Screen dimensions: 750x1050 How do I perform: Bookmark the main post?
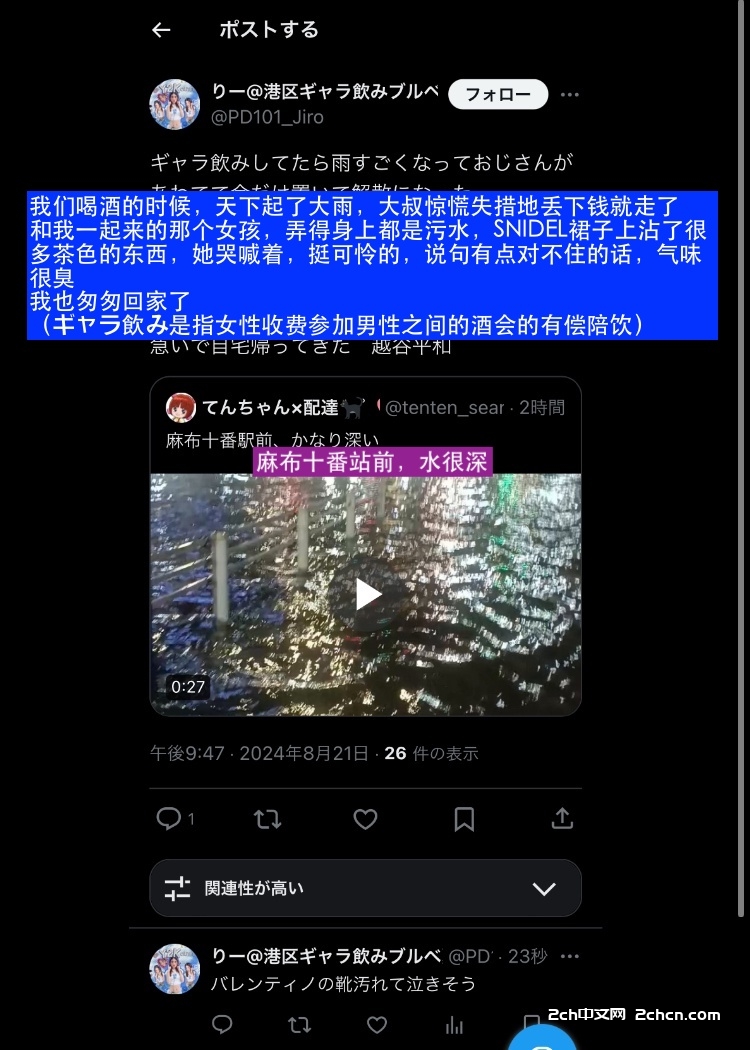point(464,819)
